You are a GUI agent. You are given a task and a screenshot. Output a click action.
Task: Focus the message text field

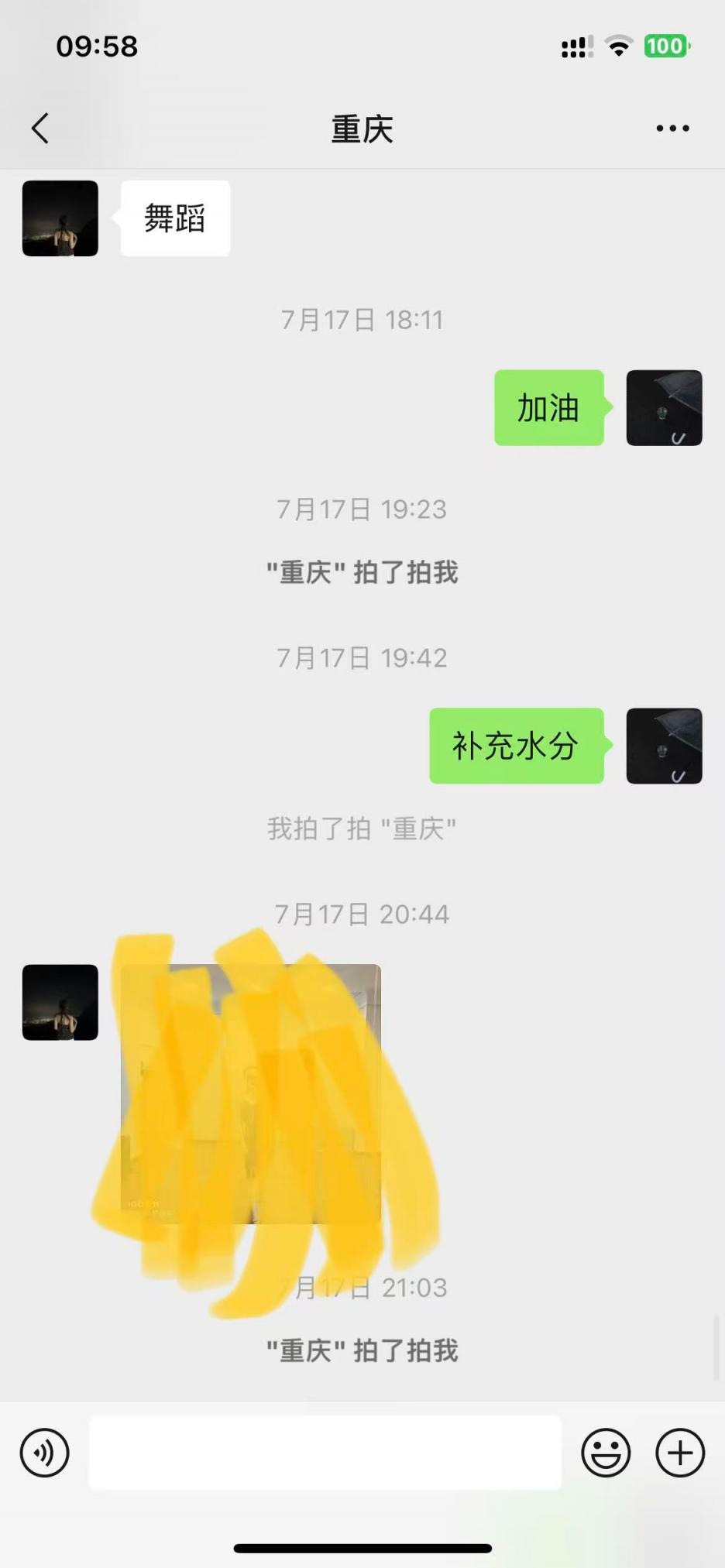pos(325,1453)
